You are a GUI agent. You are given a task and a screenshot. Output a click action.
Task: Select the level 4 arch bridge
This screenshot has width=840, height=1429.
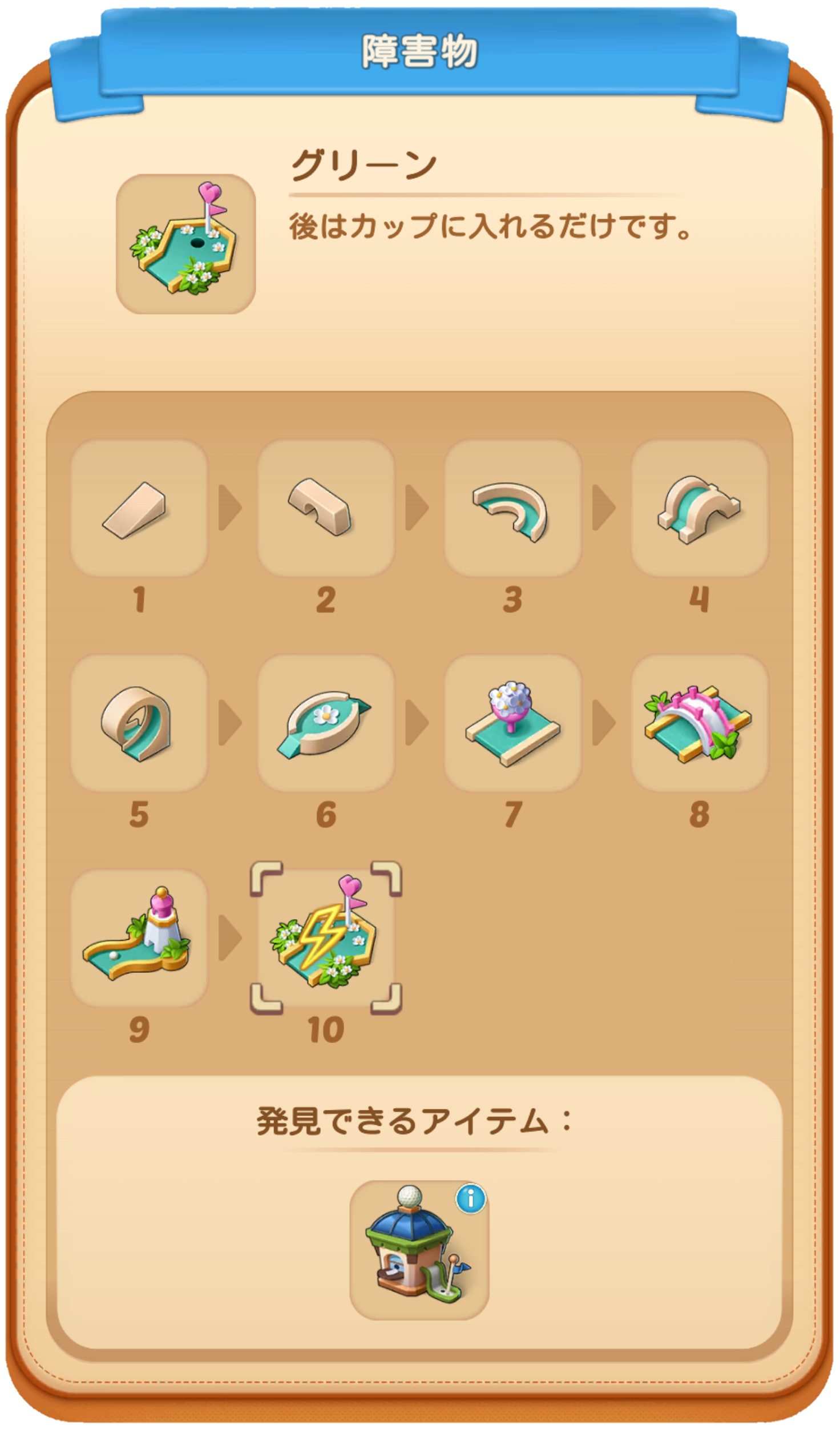point(700,508)
